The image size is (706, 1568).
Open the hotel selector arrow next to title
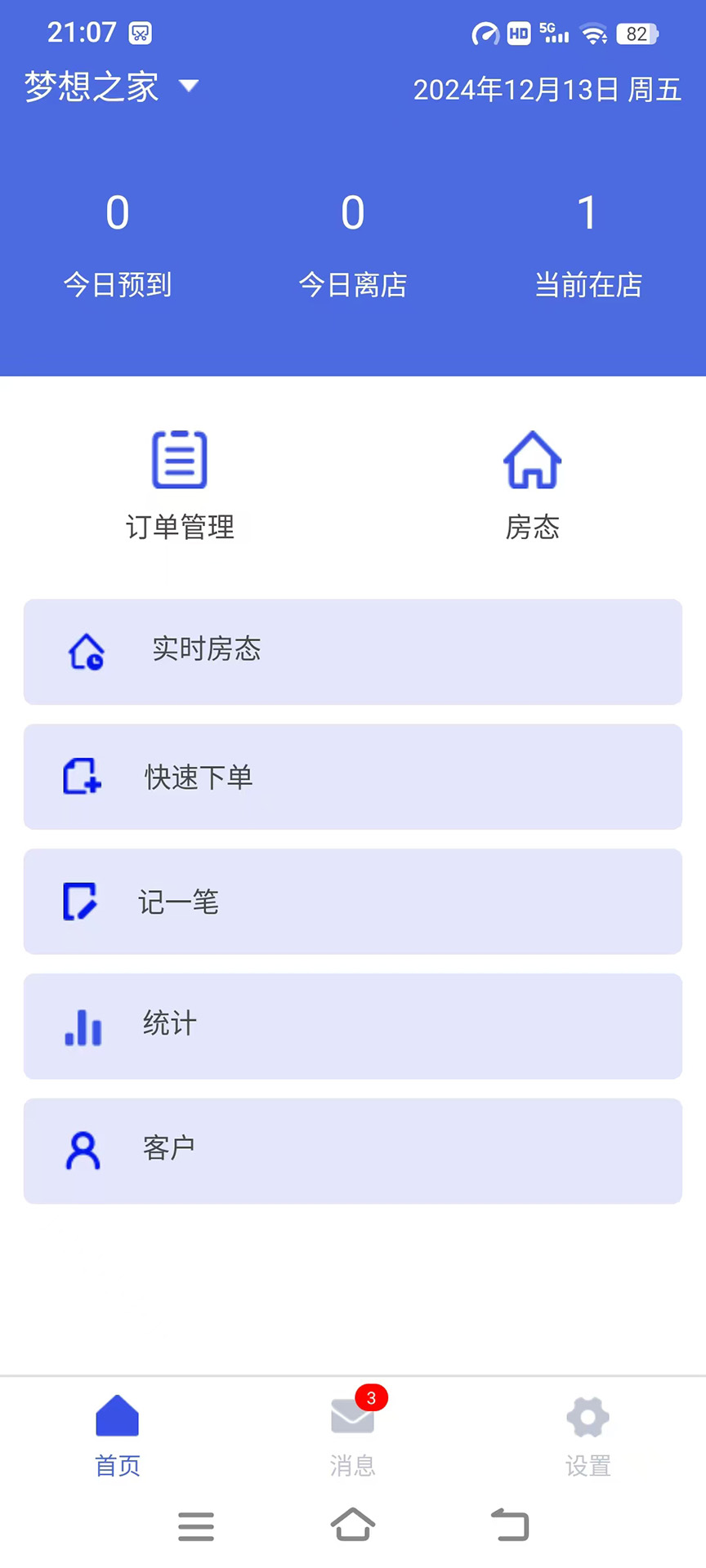coord(189,86)
